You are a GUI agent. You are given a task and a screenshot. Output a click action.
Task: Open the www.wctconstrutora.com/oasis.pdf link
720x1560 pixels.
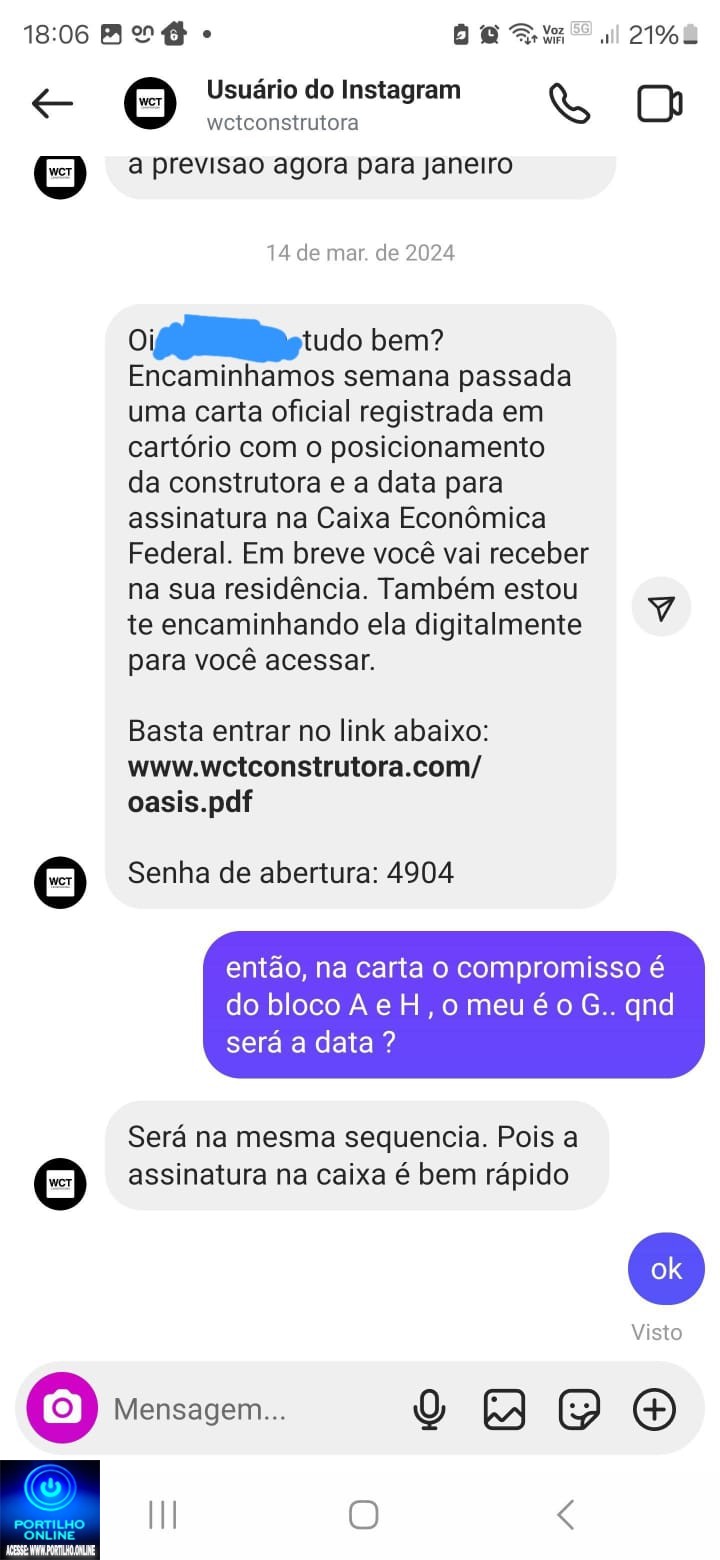[x=305, y=784]
